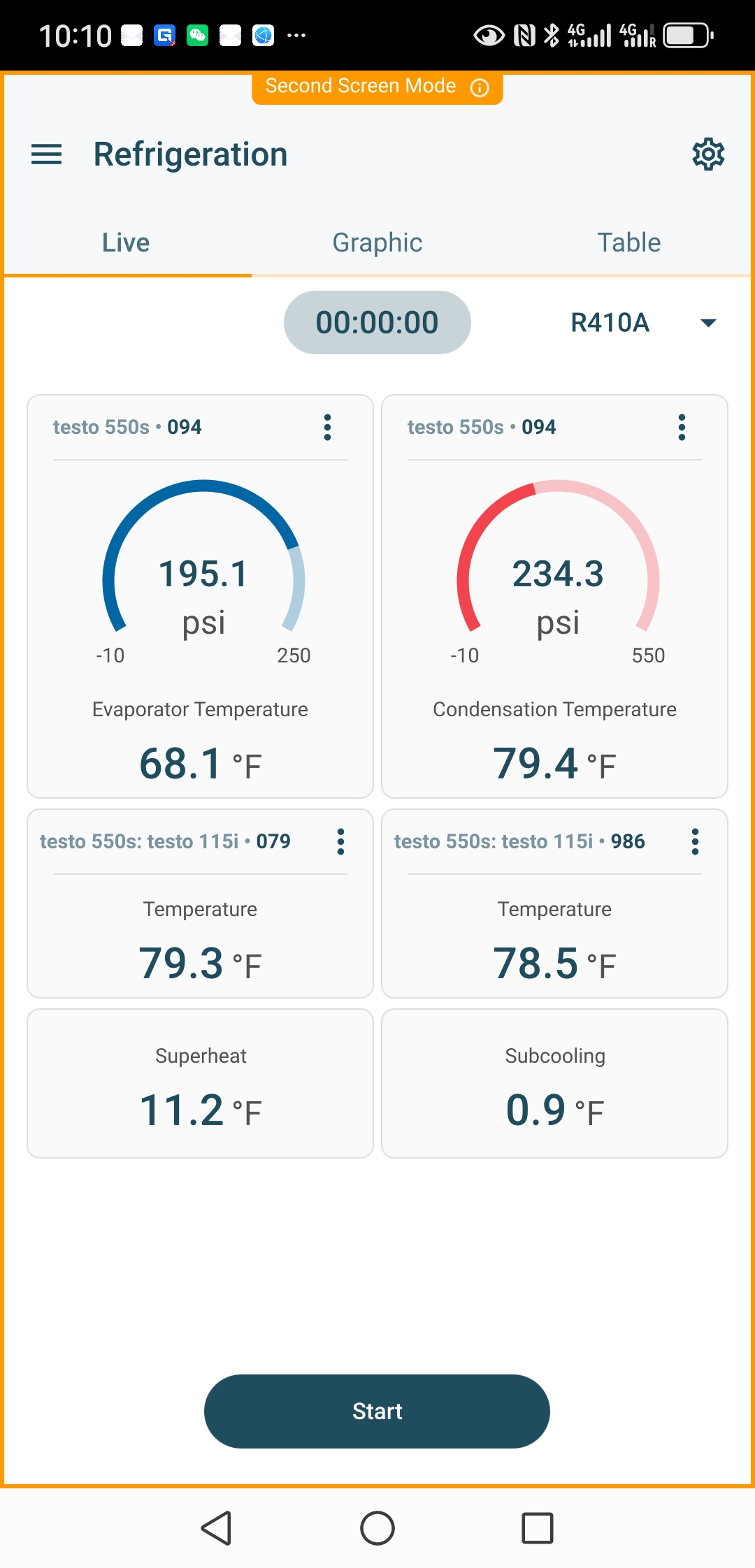This screenshot has width=755, height=1568.
Task: Start the measurement
Action: coord(377,1411)
